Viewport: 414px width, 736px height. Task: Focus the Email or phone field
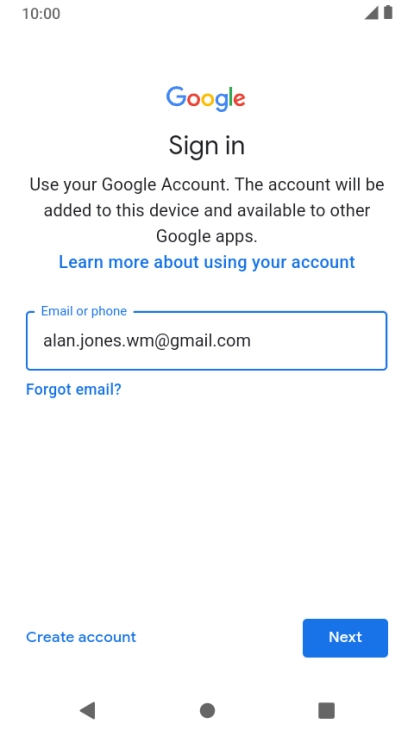point(207,340)
